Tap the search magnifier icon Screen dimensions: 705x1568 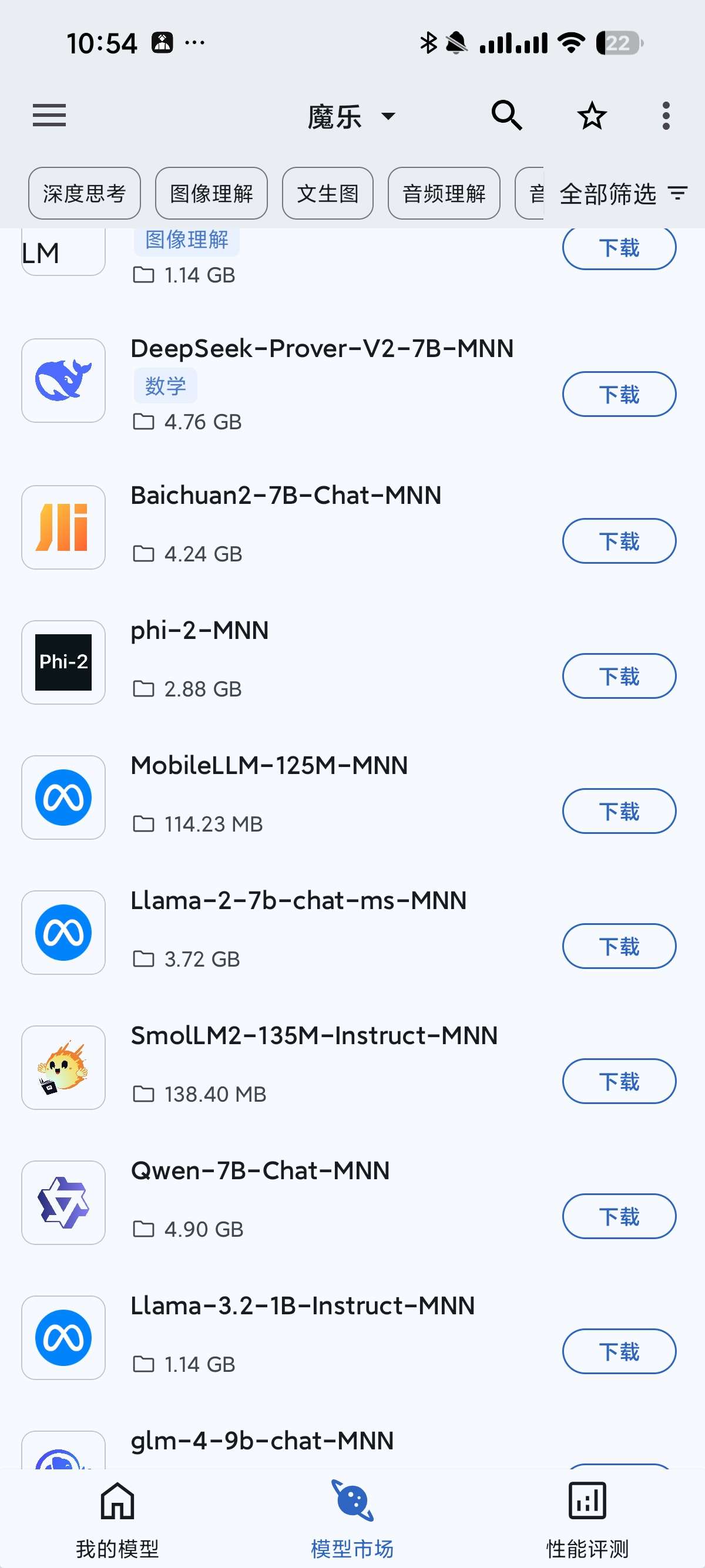coord(506,115)
